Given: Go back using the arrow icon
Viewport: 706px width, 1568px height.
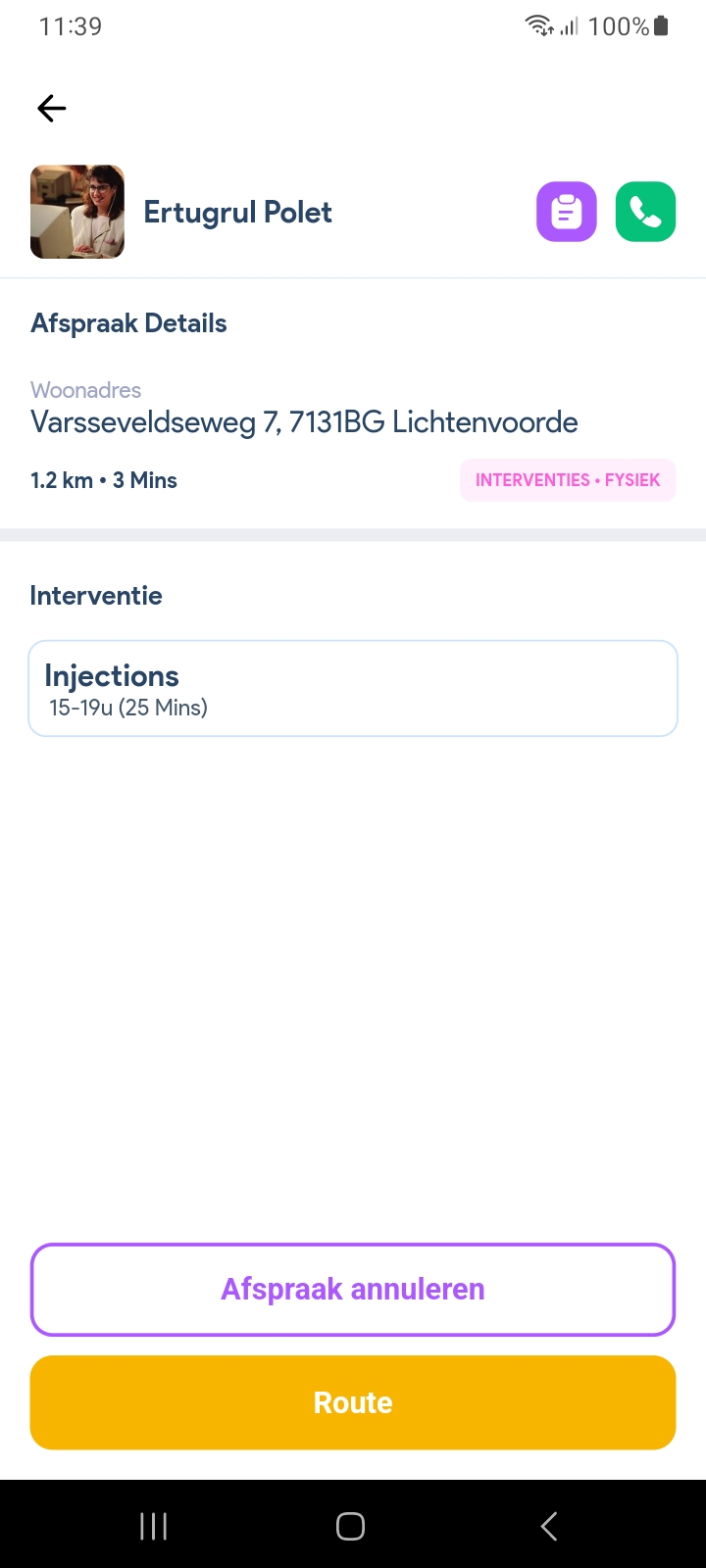Looking at the screenshot, I should 52,108.
